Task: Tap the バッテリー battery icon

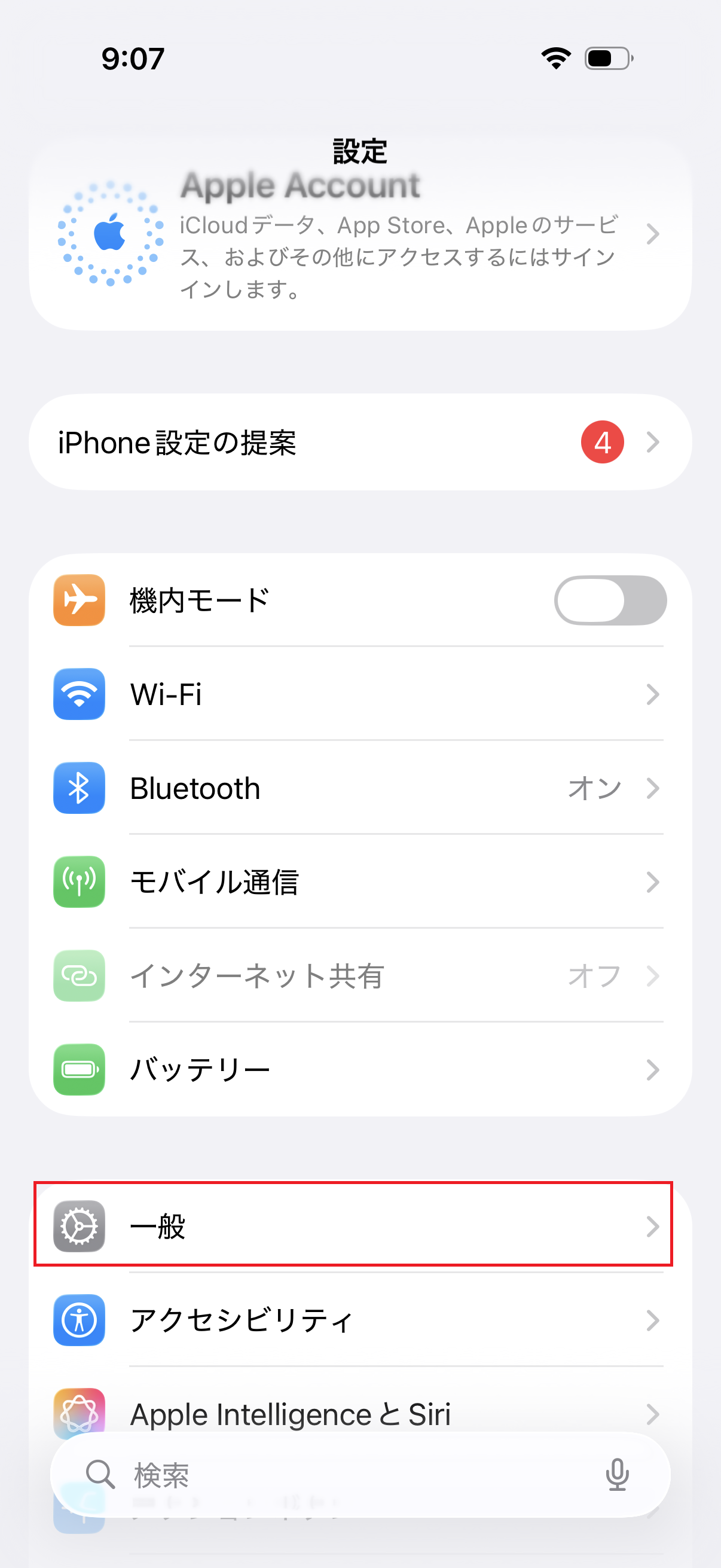Action: 79,1069
